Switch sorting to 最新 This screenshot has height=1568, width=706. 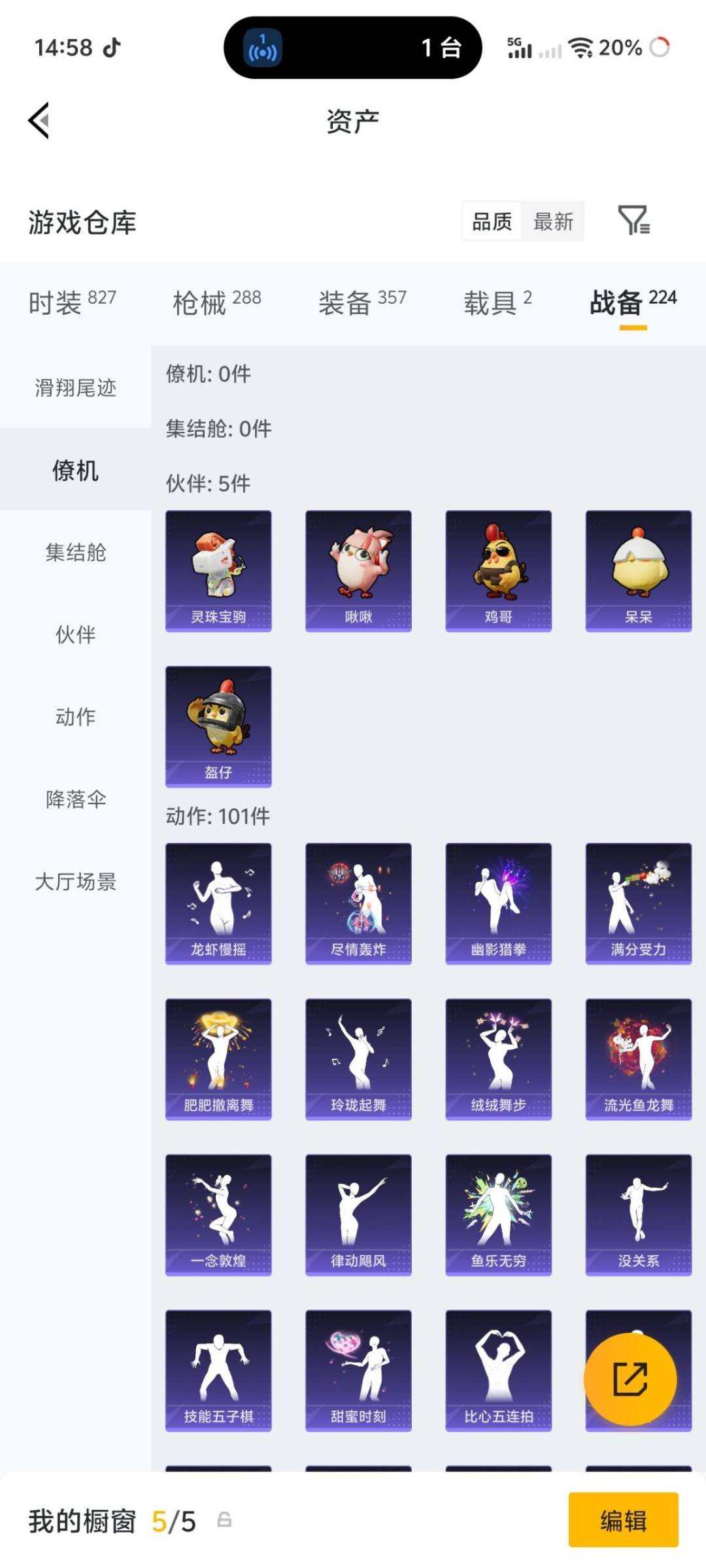pos(553,222)
